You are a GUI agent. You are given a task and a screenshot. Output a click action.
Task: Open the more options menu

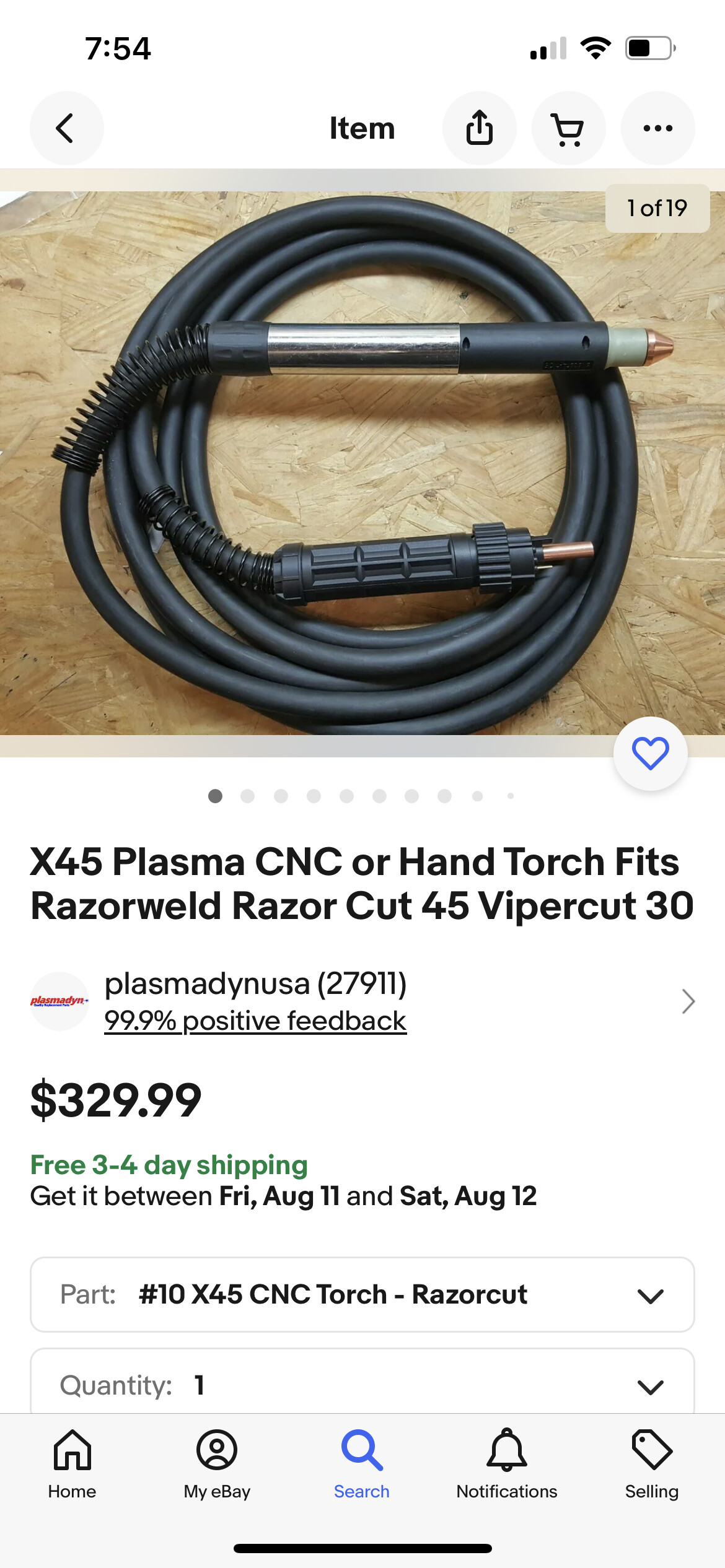tap(657, 128)
